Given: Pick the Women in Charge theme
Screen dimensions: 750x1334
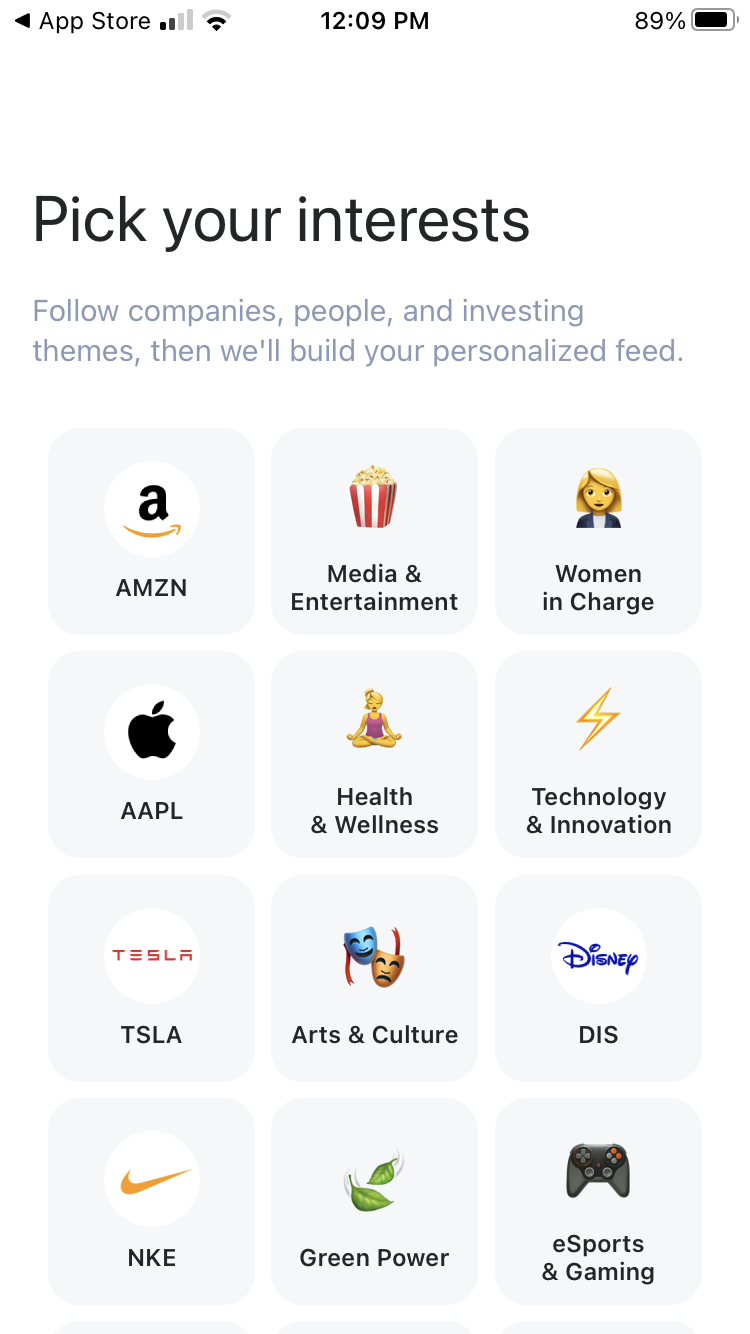Looking at the screenshot, I should coord(598,531).
